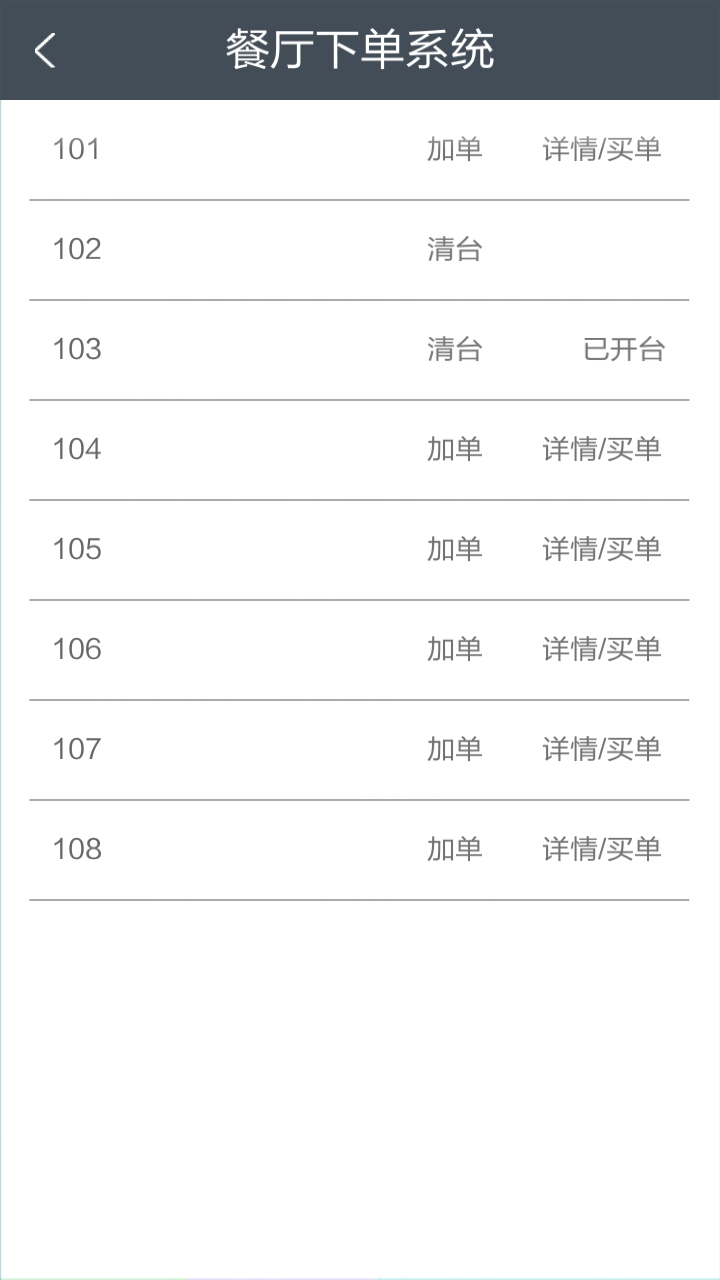The width and height of the screenshot is (720, 1280).
Task: View 详情/买单 for table 108
Action: point(602,850)
